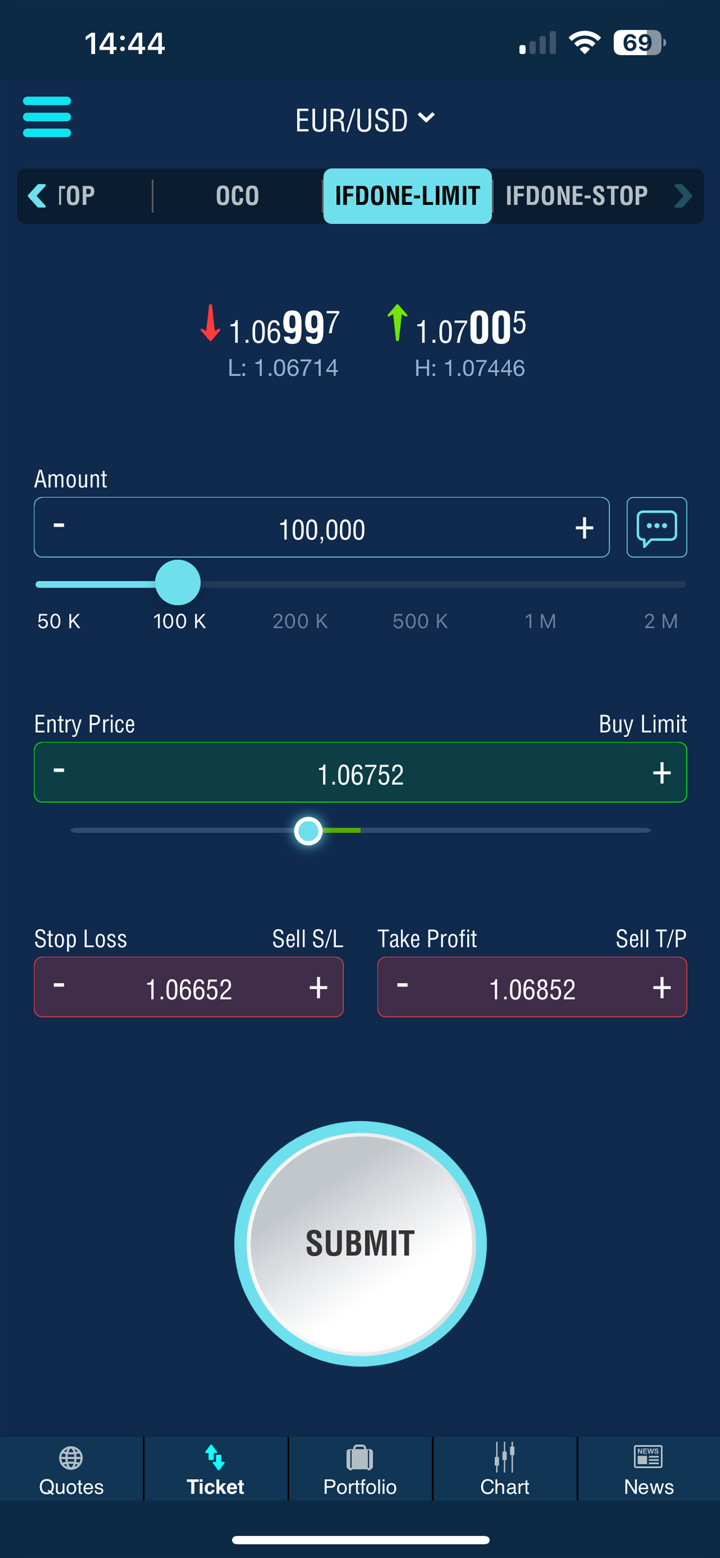Screen dimensions: 720x1558
Task: Open the comment icon next to Amount
Action: point(656,527)
